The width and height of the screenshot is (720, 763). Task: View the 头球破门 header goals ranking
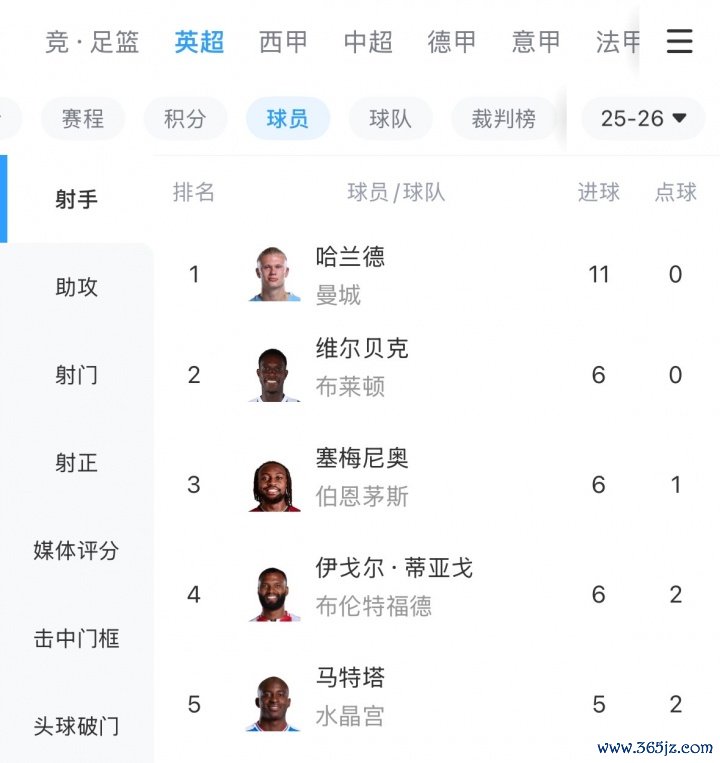click(x=76, y=726)
